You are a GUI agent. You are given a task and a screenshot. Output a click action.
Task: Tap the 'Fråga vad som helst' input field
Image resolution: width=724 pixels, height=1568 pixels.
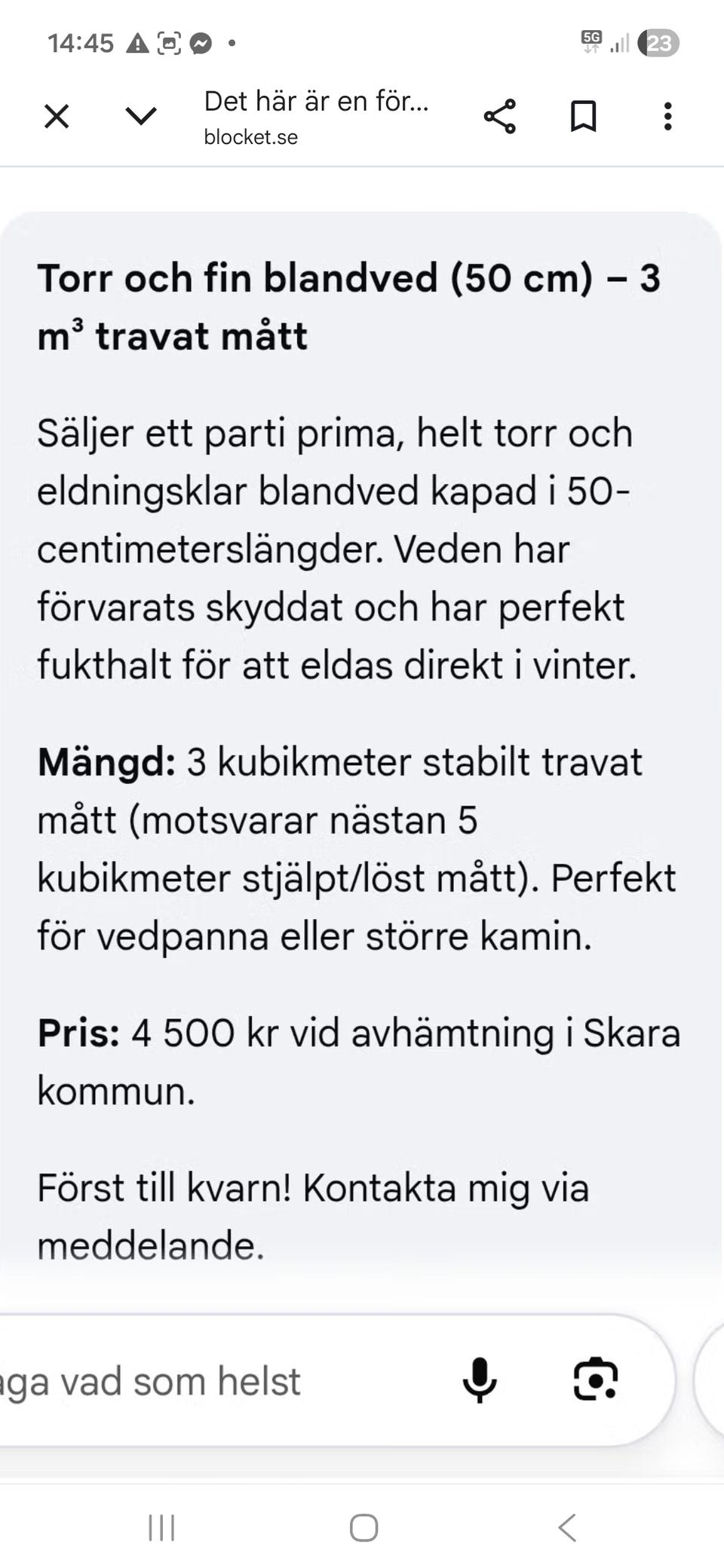pos(219,1381)
